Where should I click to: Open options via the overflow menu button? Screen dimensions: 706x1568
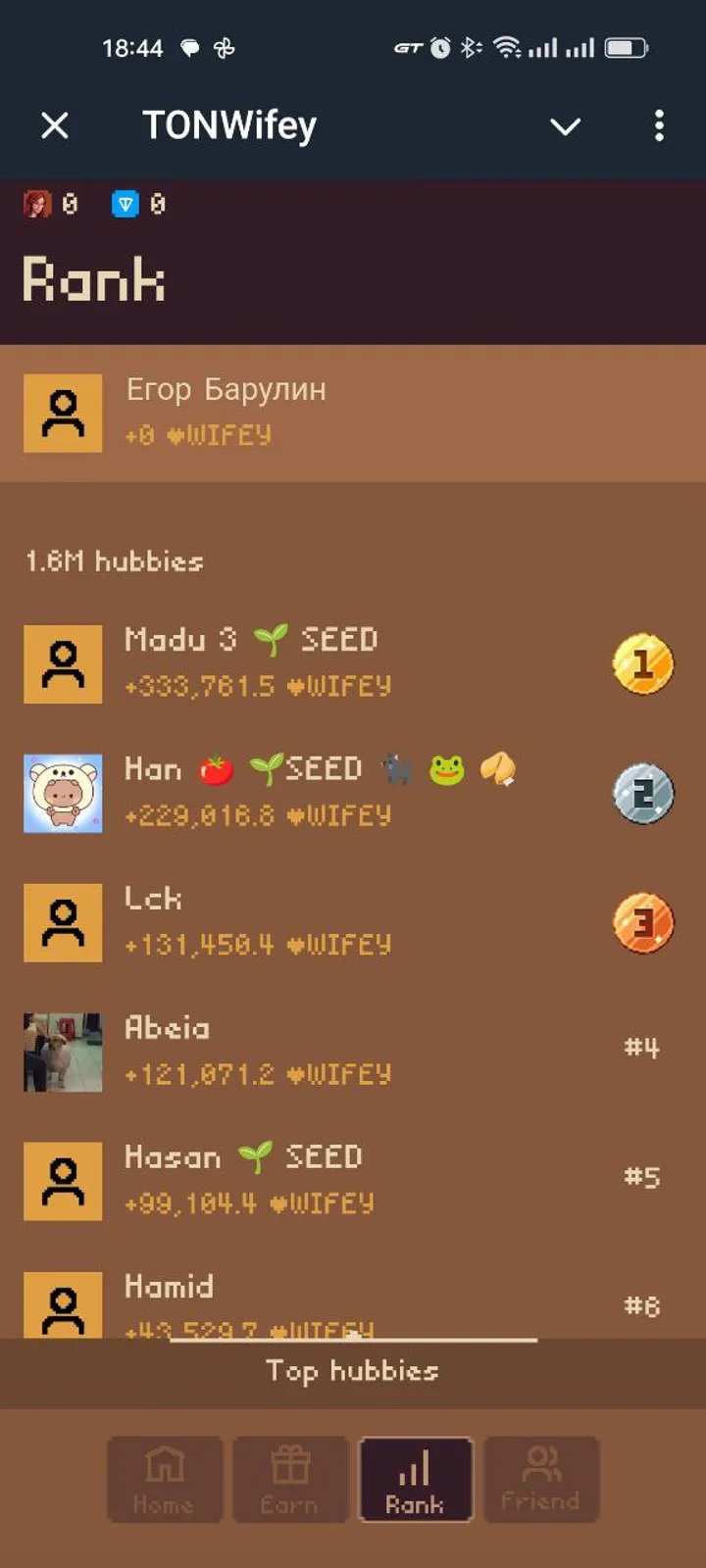(659, 126)
